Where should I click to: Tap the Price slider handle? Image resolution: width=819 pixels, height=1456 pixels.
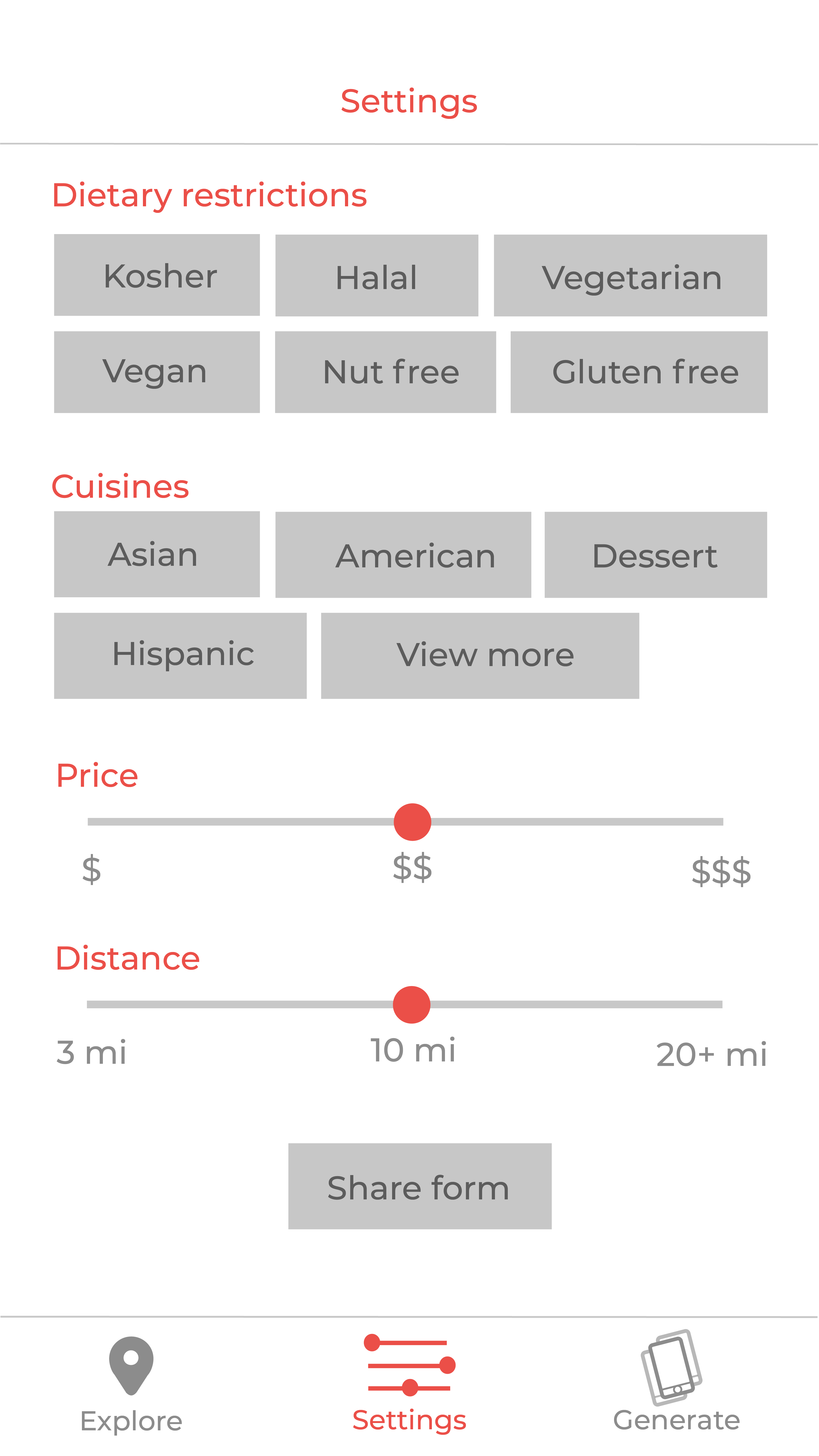pos(413,822)
